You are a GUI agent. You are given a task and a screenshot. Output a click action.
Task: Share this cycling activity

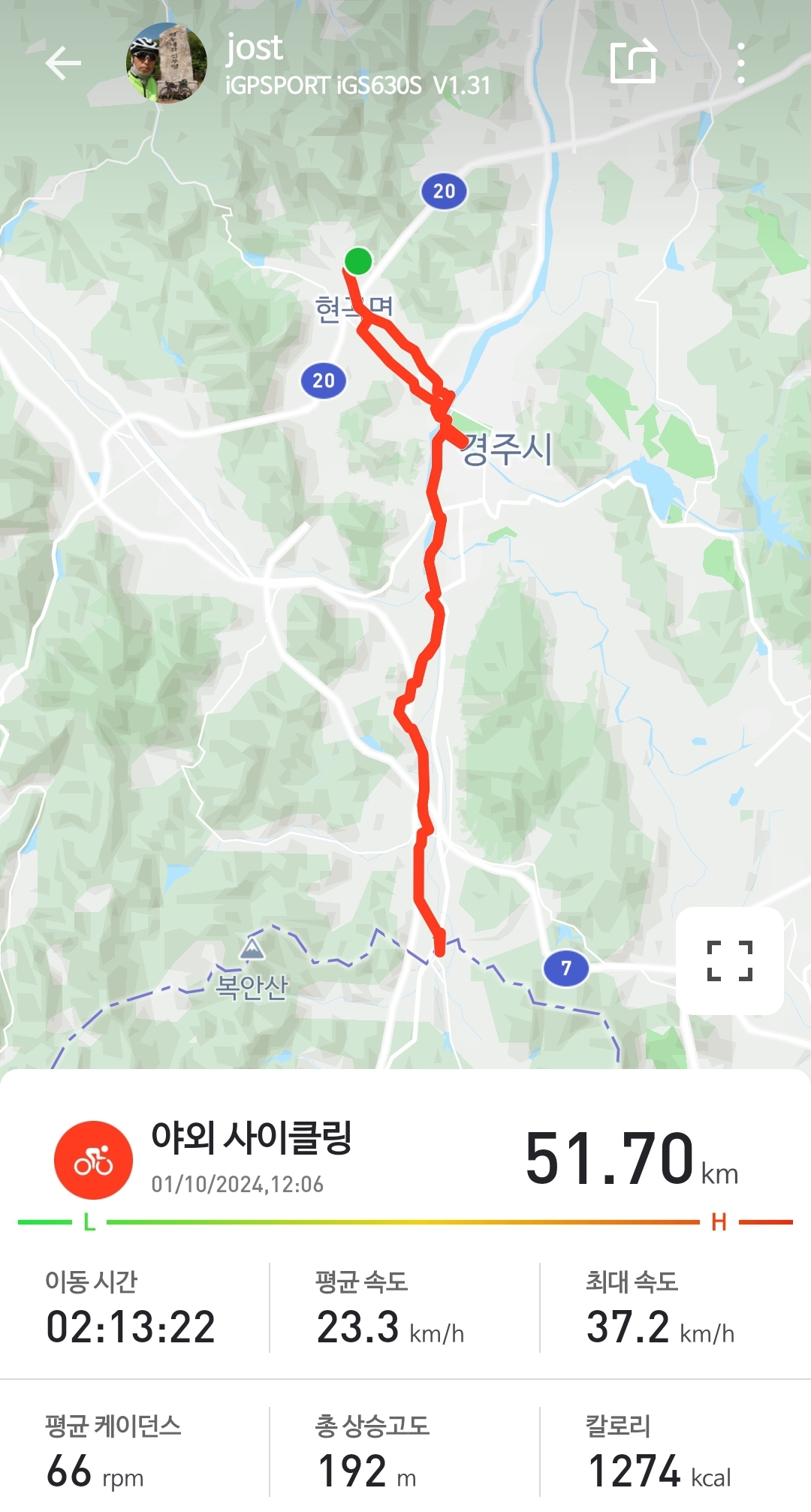pyautogui.click(x=633, y=62)
